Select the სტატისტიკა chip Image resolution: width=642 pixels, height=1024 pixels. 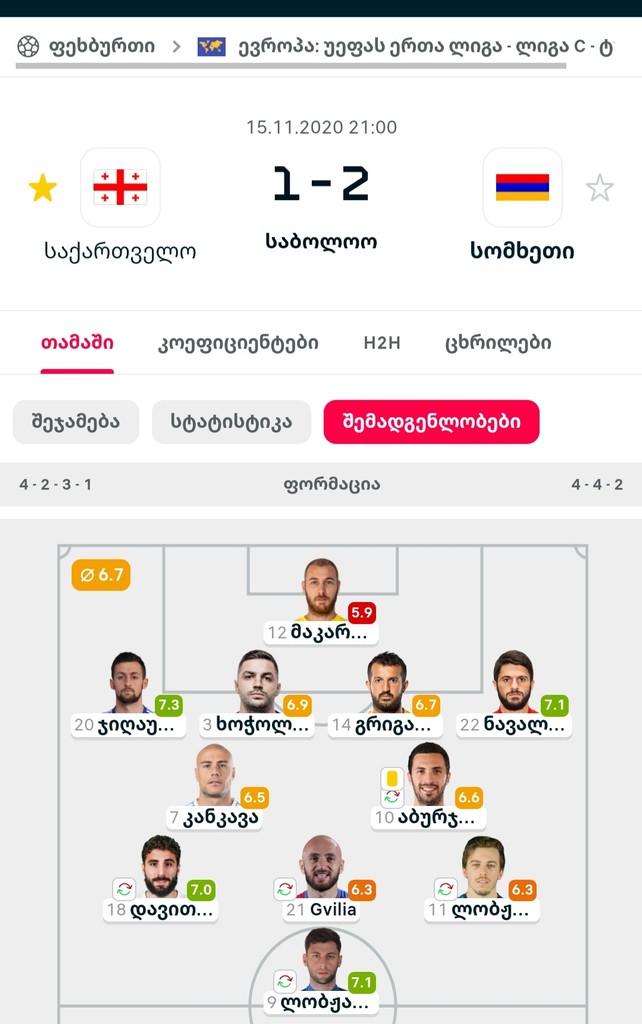coord(231,422)
